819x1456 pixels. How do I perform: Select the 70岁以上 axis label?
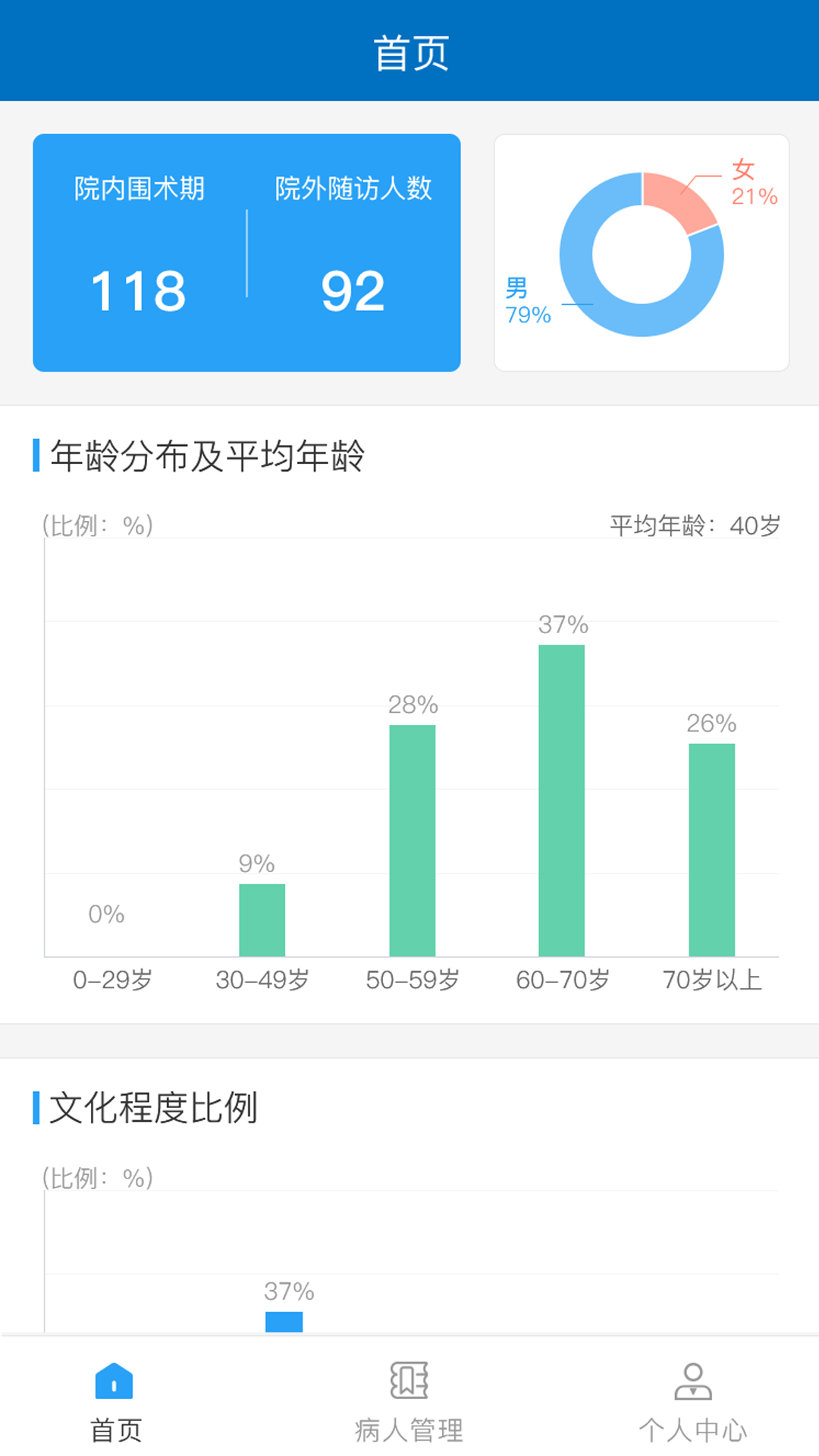(711, 980)
